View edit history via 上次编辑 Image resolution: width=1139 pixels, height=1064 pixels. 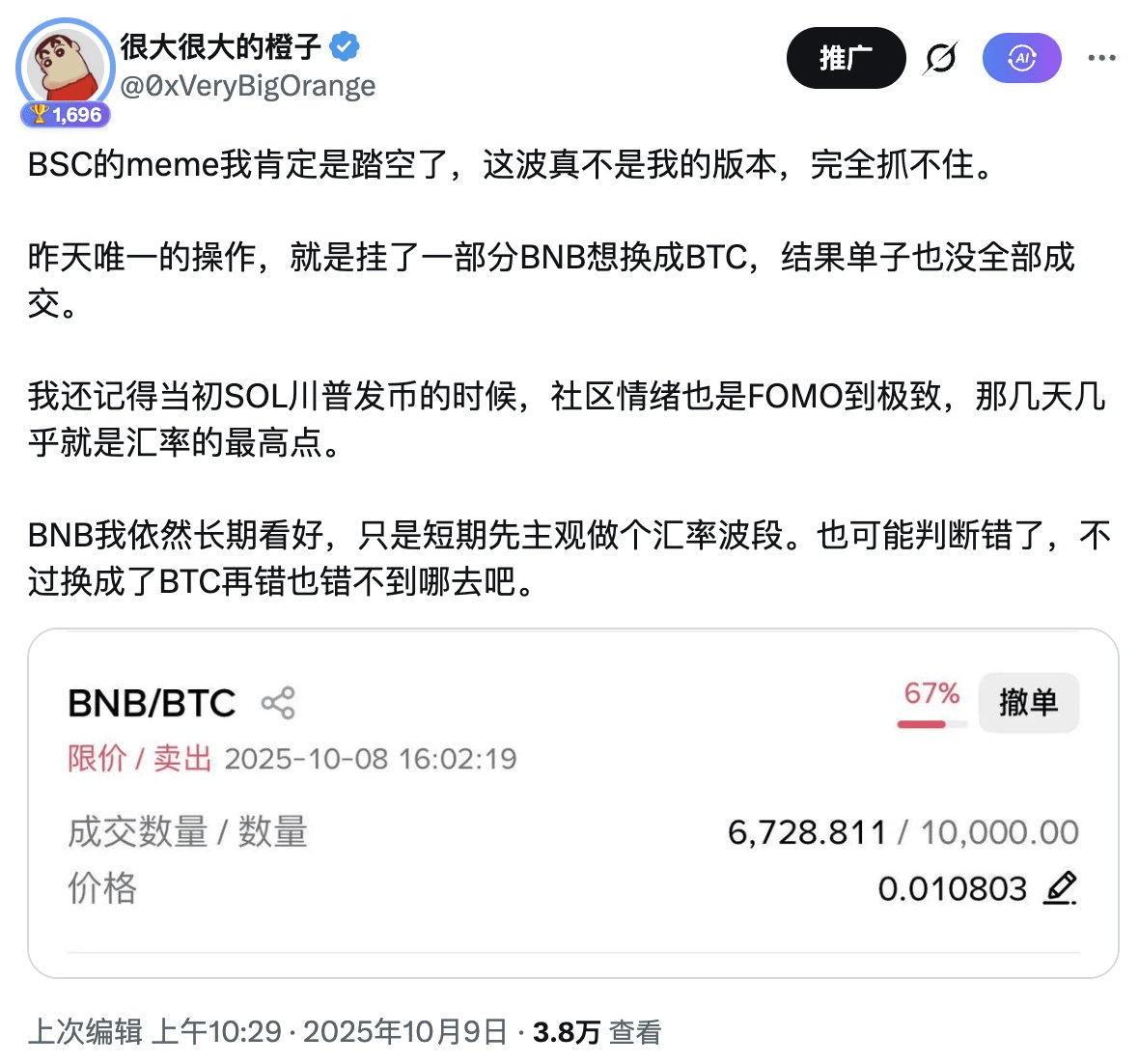85,1032
